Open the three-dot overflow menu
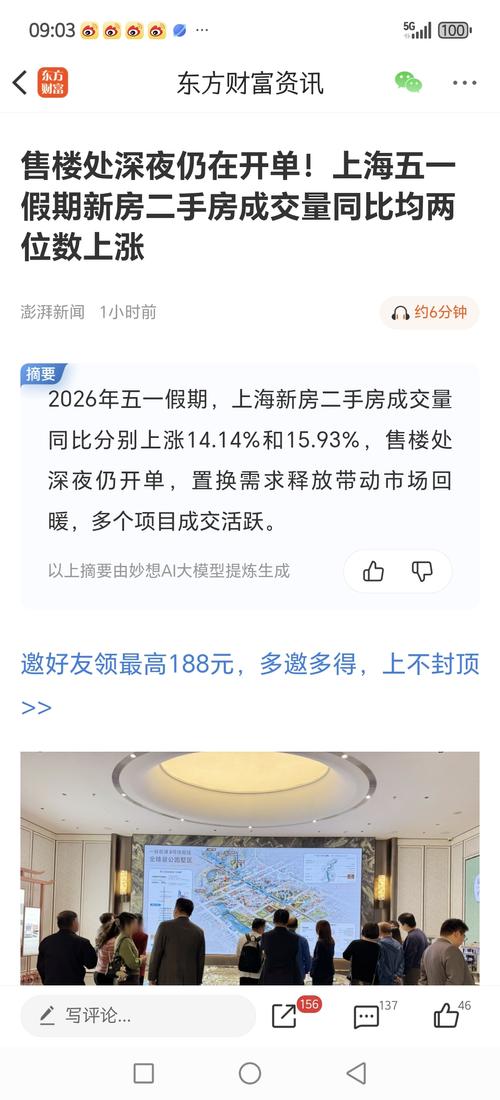This screenshot has height=1100, width=500. (464, 83)
